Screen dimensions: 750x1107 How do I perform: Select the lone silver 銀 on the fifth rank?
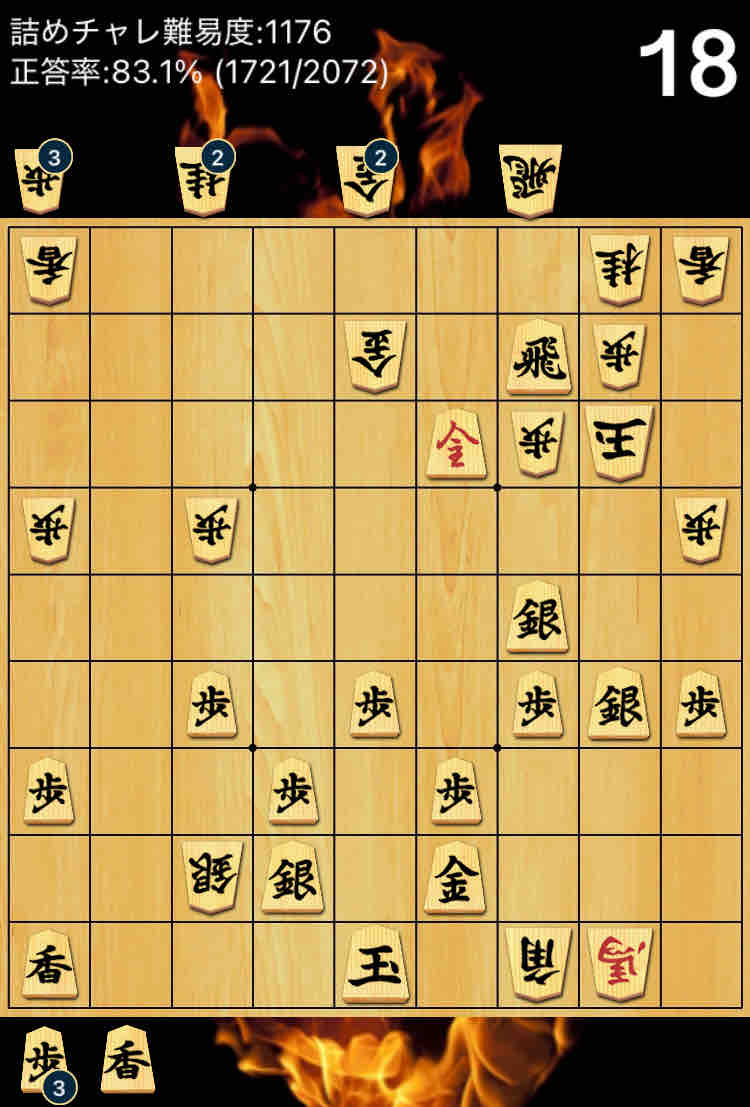pyautogui.click(x=538, y=617)
